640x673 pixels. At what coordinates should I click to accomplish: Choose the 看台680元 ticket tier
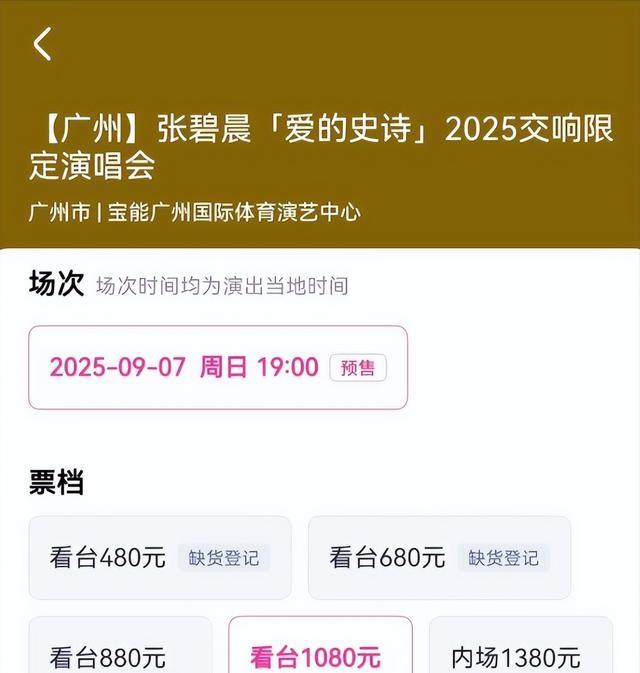[x=439, y=557]
